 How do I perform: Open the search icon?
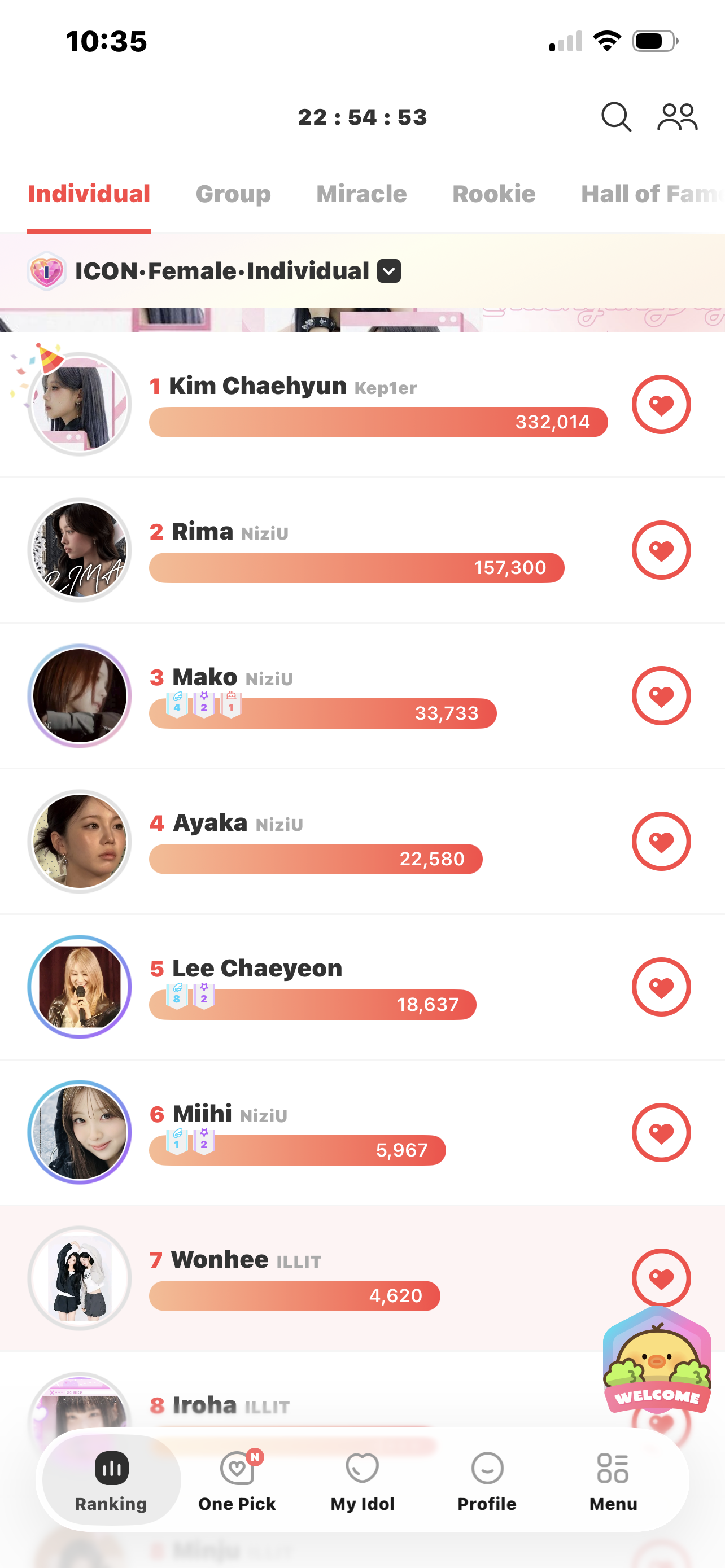click(x=615, y=117)
